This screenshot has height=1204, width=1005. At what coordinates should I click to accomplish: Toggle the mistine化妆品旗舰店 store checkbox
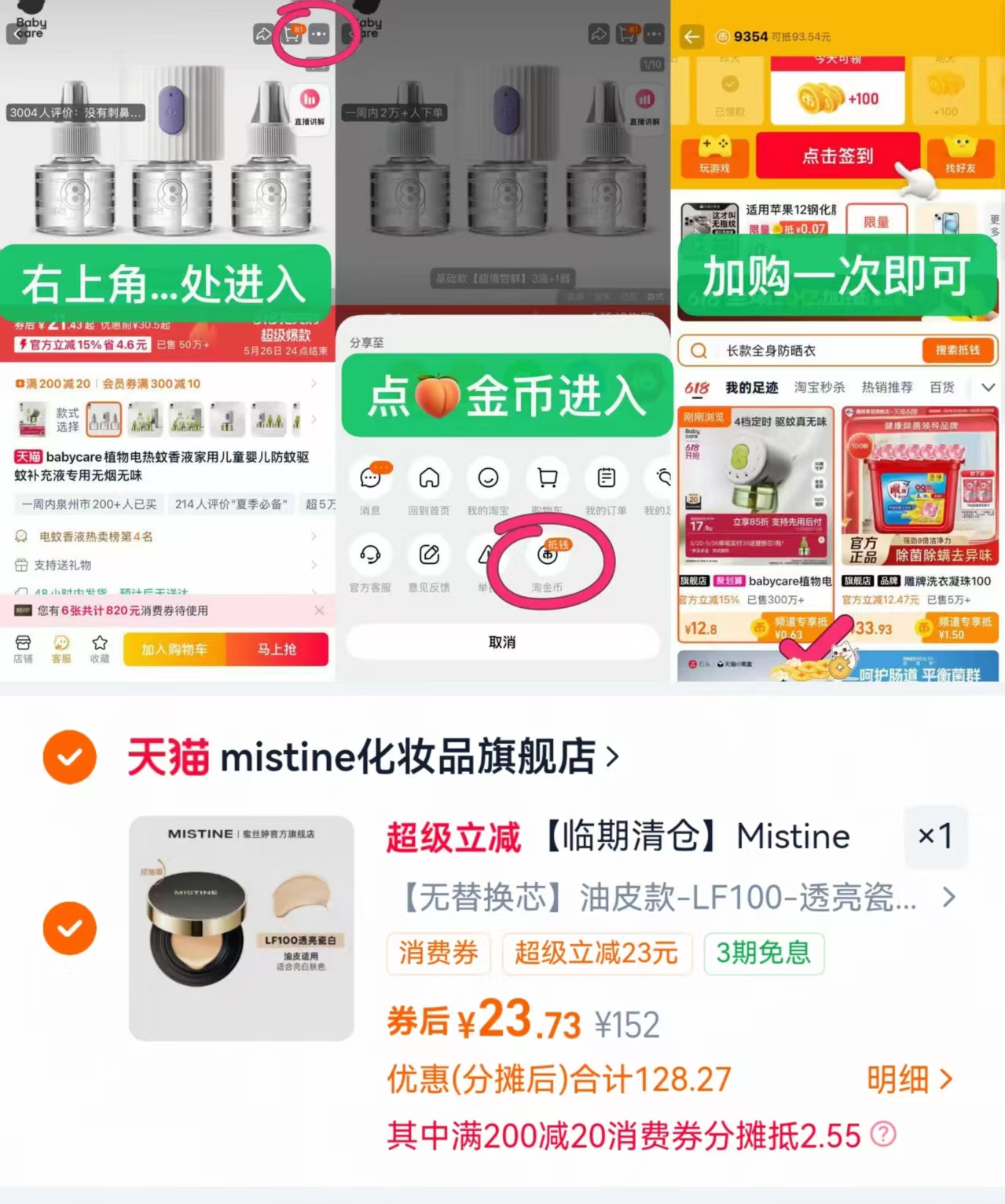click(x=69, y=757)
